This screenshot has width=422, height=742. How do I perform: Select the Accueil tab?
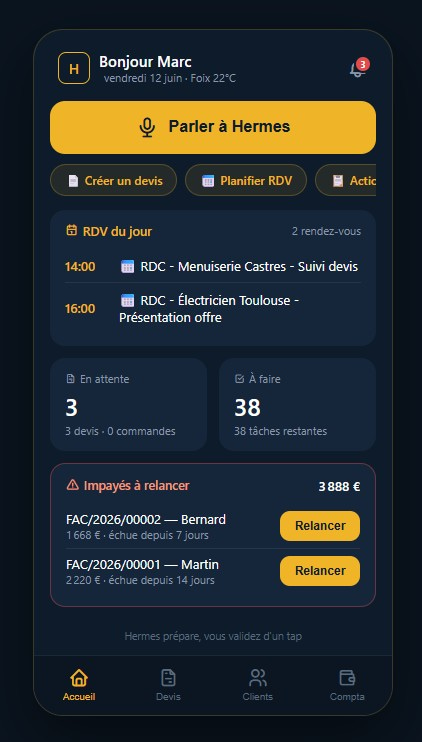(79, 685)
